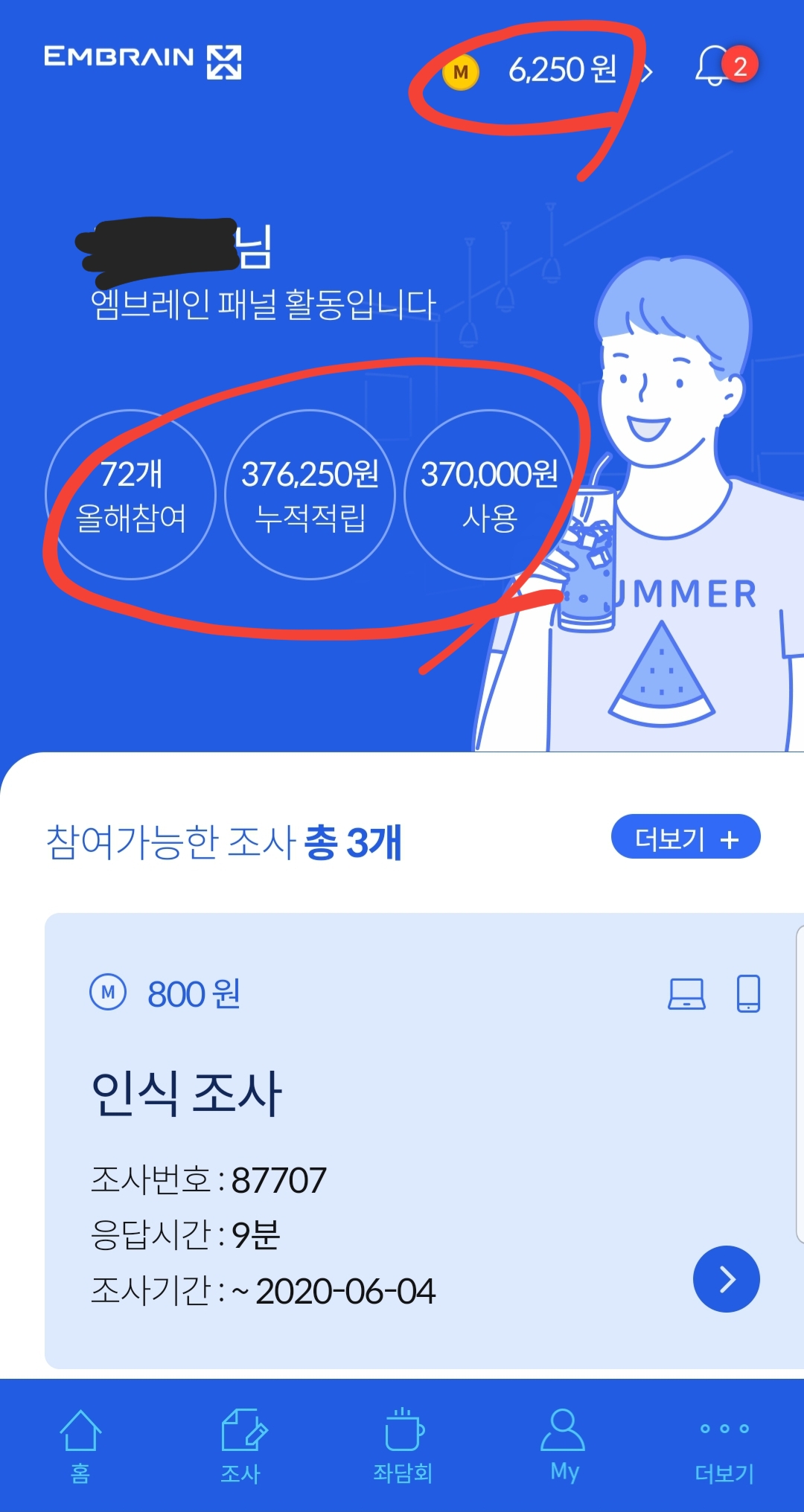Go to the 홈 tab

[x=80, y=1445]
